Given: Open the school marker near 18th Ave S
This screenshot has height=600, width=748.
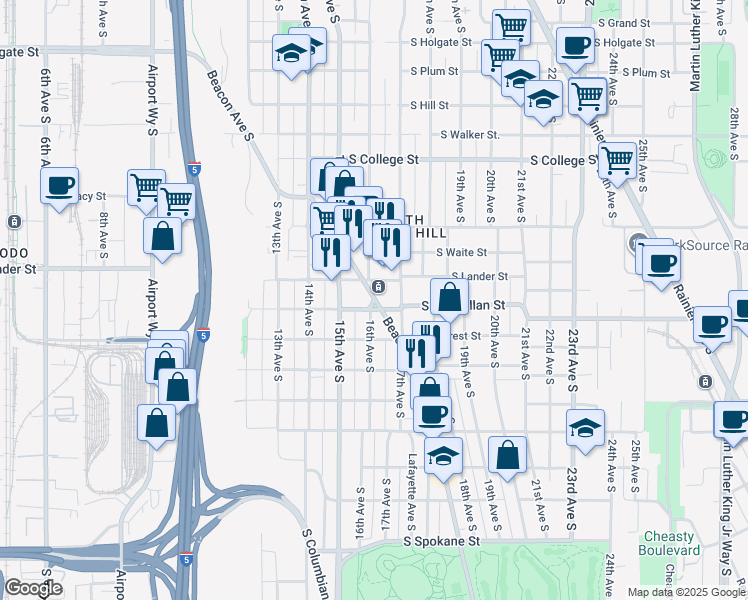Looking at the screenshot, I should pyautogui.click(x=443, y=455).
